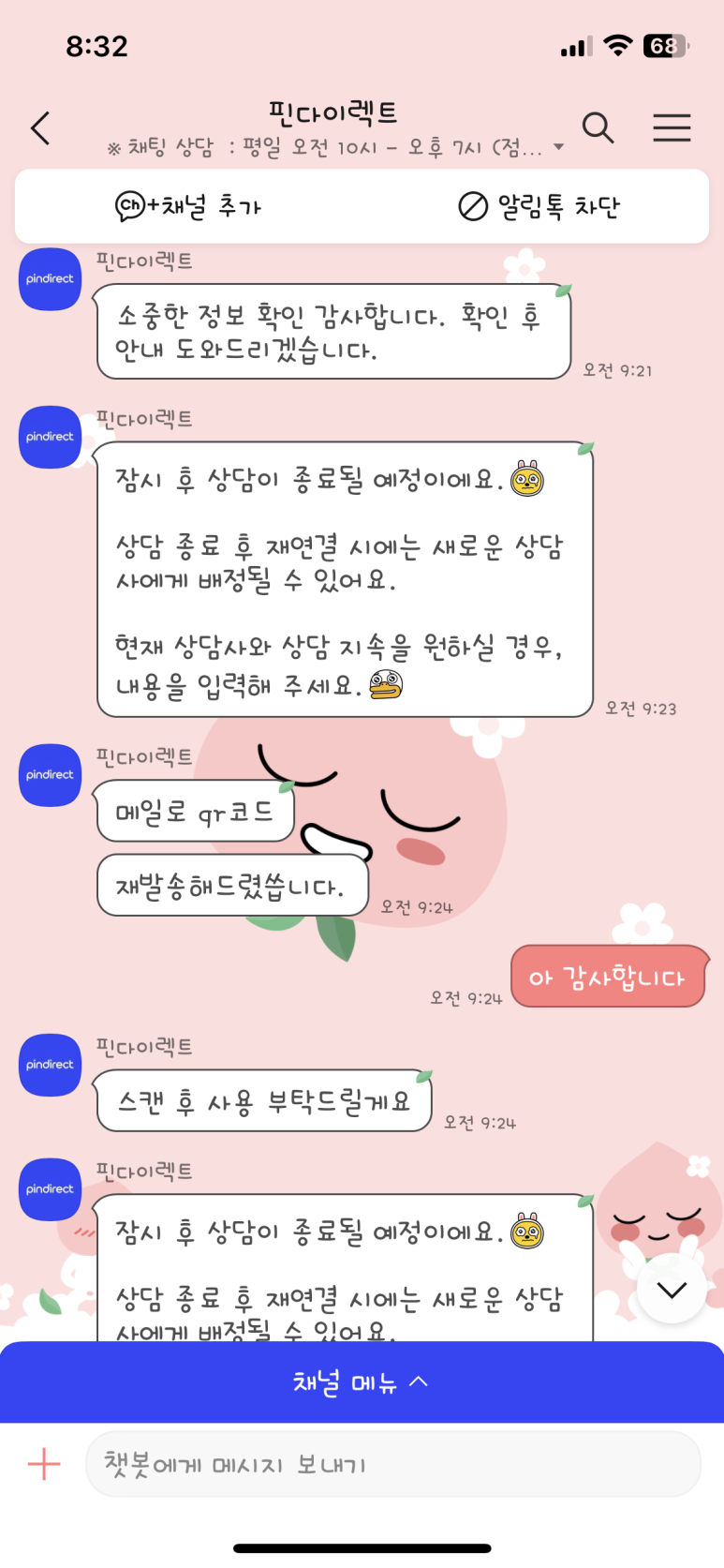
Task: Open the plus attachment menu
Action: coord(44,1464)
